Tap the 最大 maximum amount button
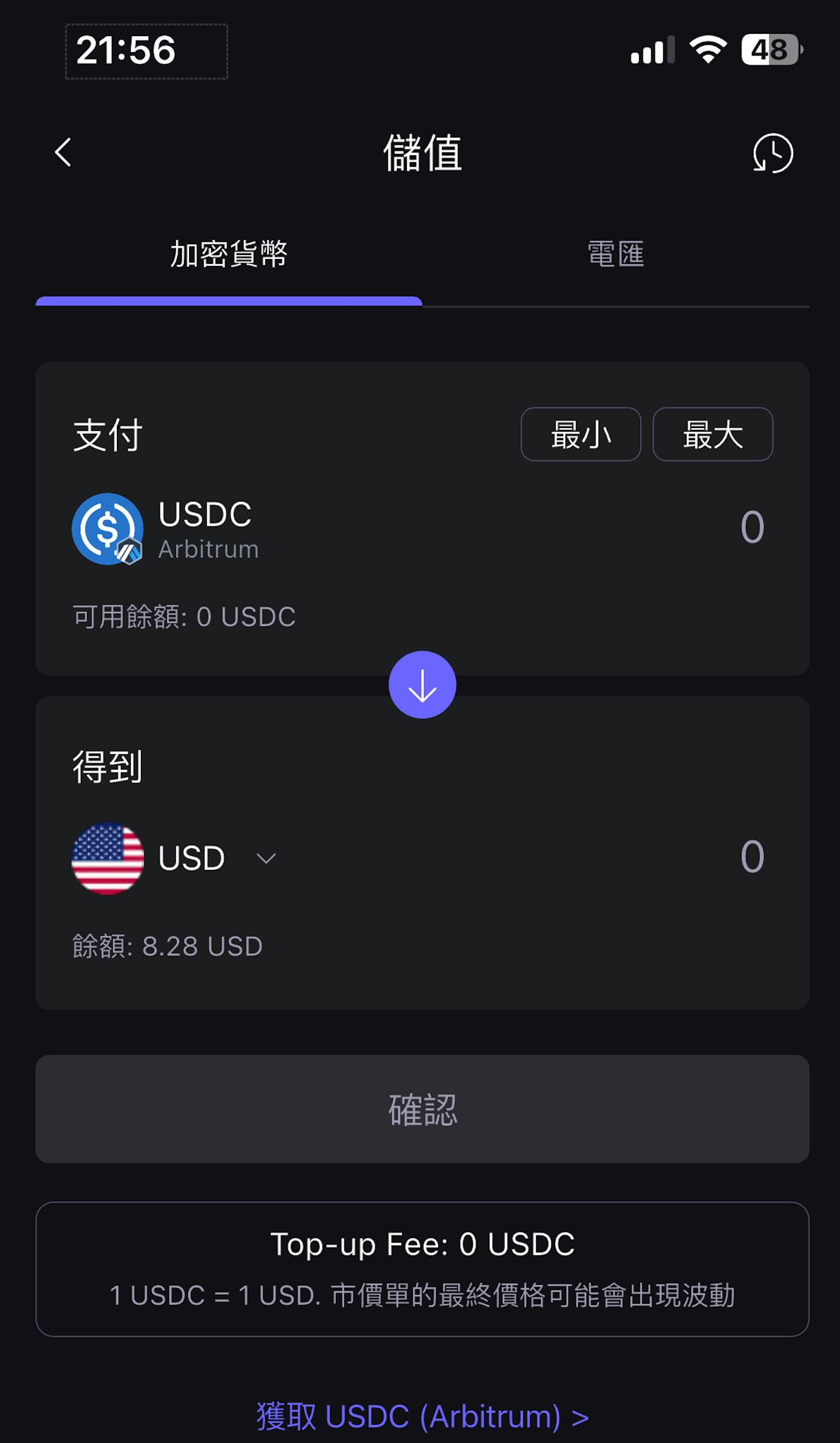The height and width of the screenshot is (1443, 840). 713,434
